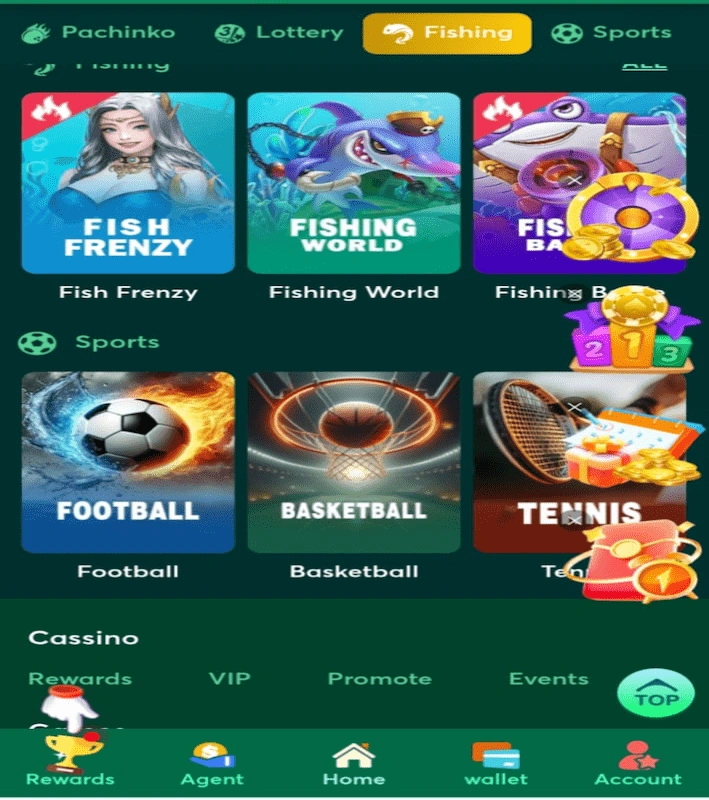This screenshot has width=709, height=800.
Task: Select the Fishing category tab
Action: pos(447,33)
